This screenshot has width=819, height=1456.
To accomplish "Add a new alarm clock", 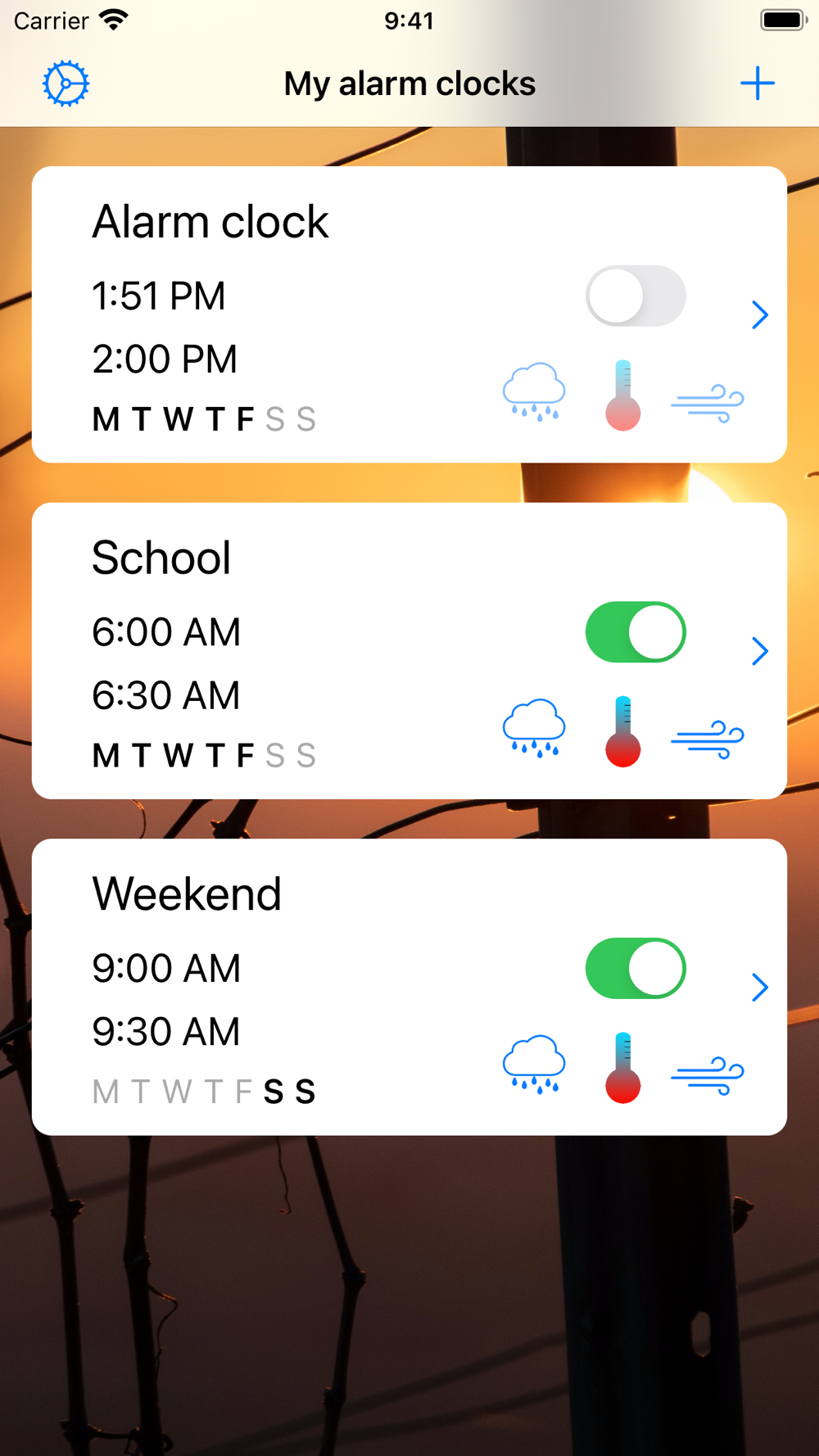I will [x=757, y=84].
